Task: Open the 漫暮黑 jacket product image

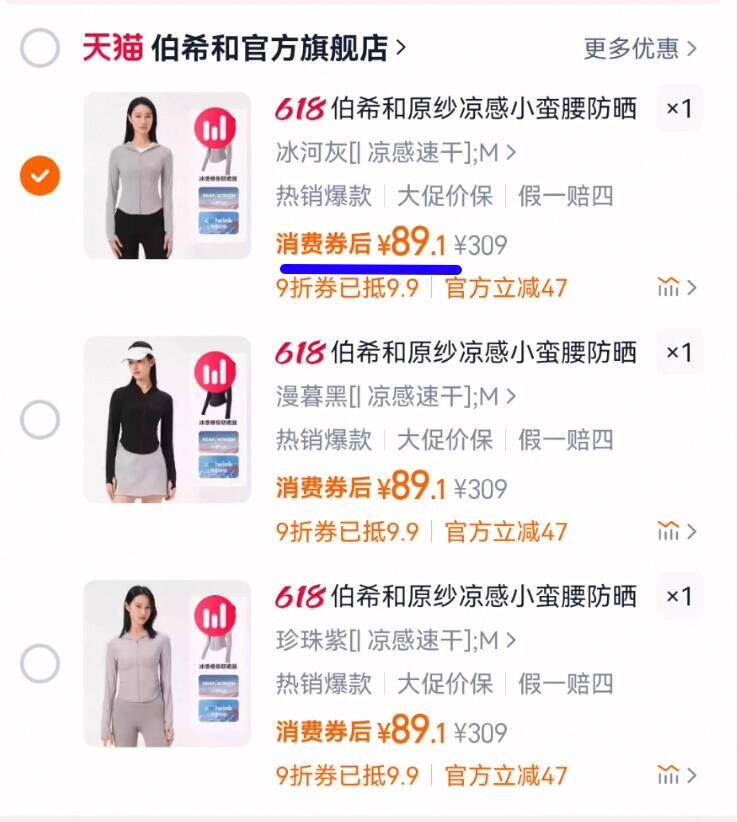Action: click(x=167, y=420)
